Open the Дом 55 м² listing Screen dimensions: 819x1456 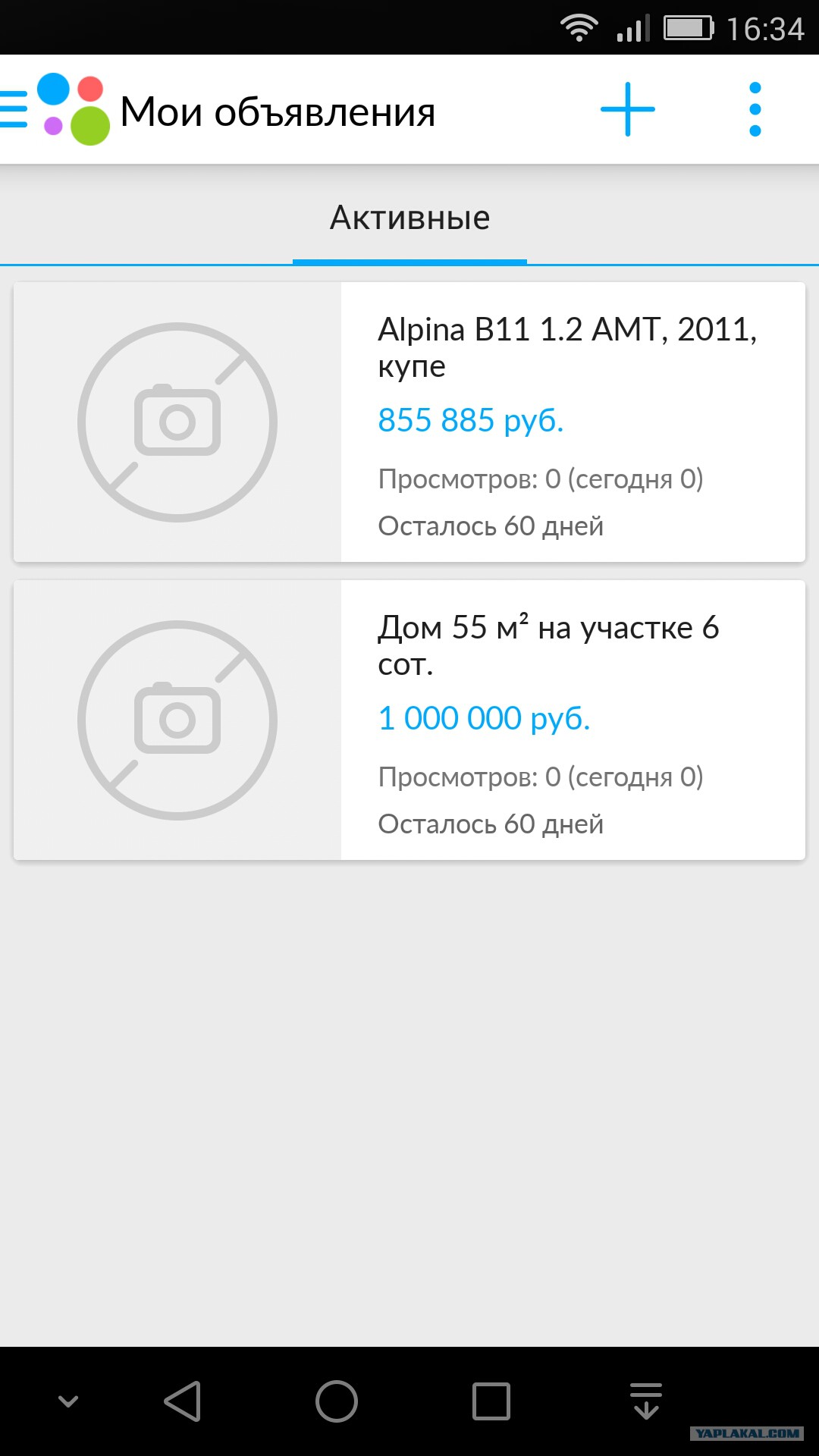[x=409, y=720]
